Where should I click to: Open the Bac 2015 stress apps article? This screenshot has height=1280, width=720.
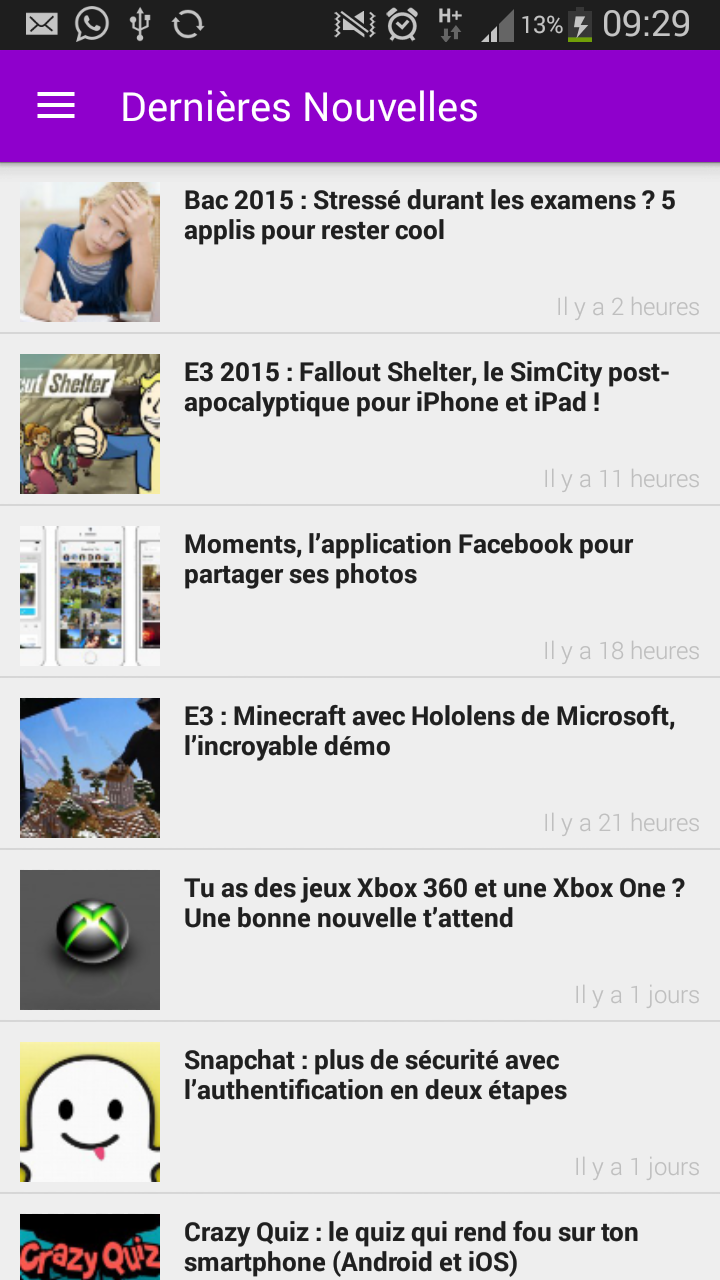tap(360, 248)
